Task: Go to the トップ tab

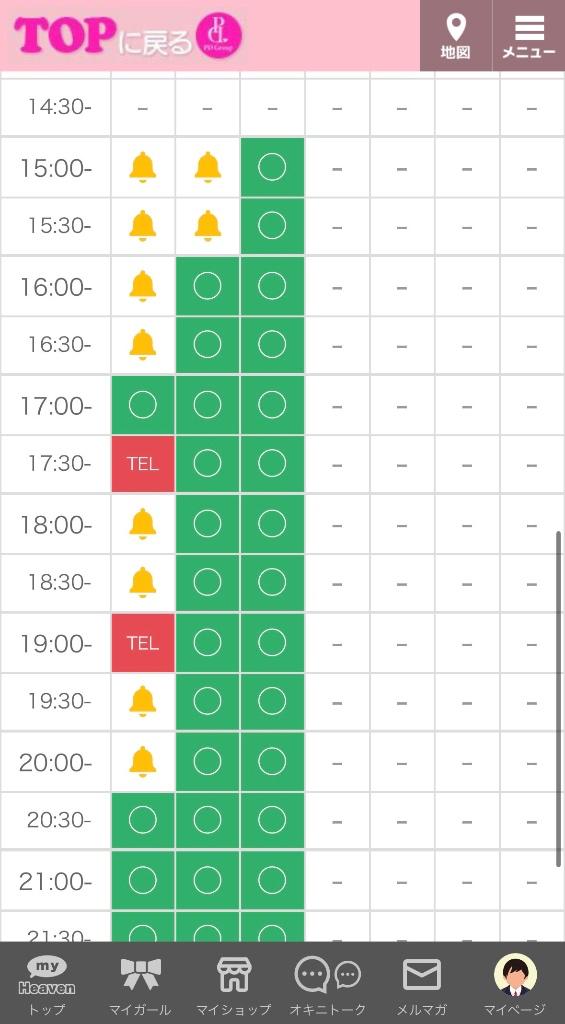Action: (46, 985)
